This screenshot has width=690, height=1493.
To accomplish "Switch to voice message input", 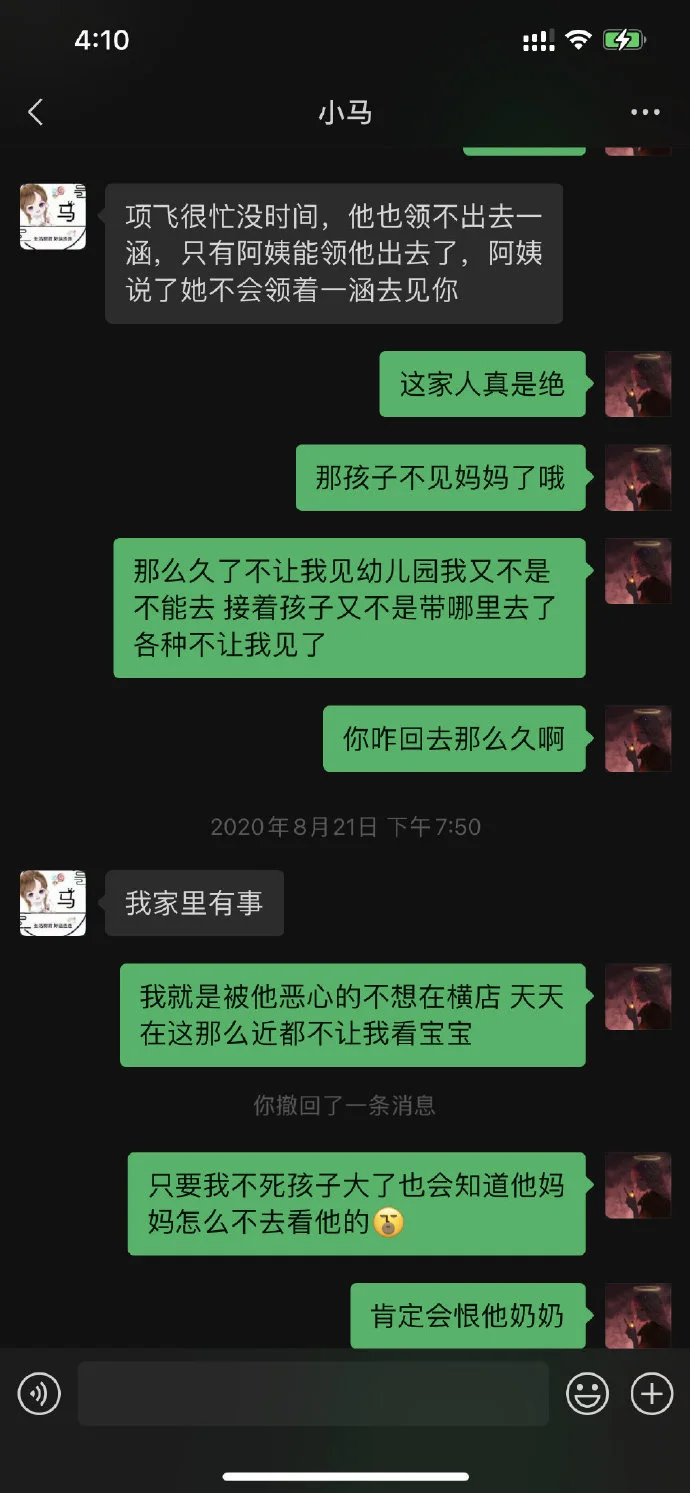I will (39, 1393).
